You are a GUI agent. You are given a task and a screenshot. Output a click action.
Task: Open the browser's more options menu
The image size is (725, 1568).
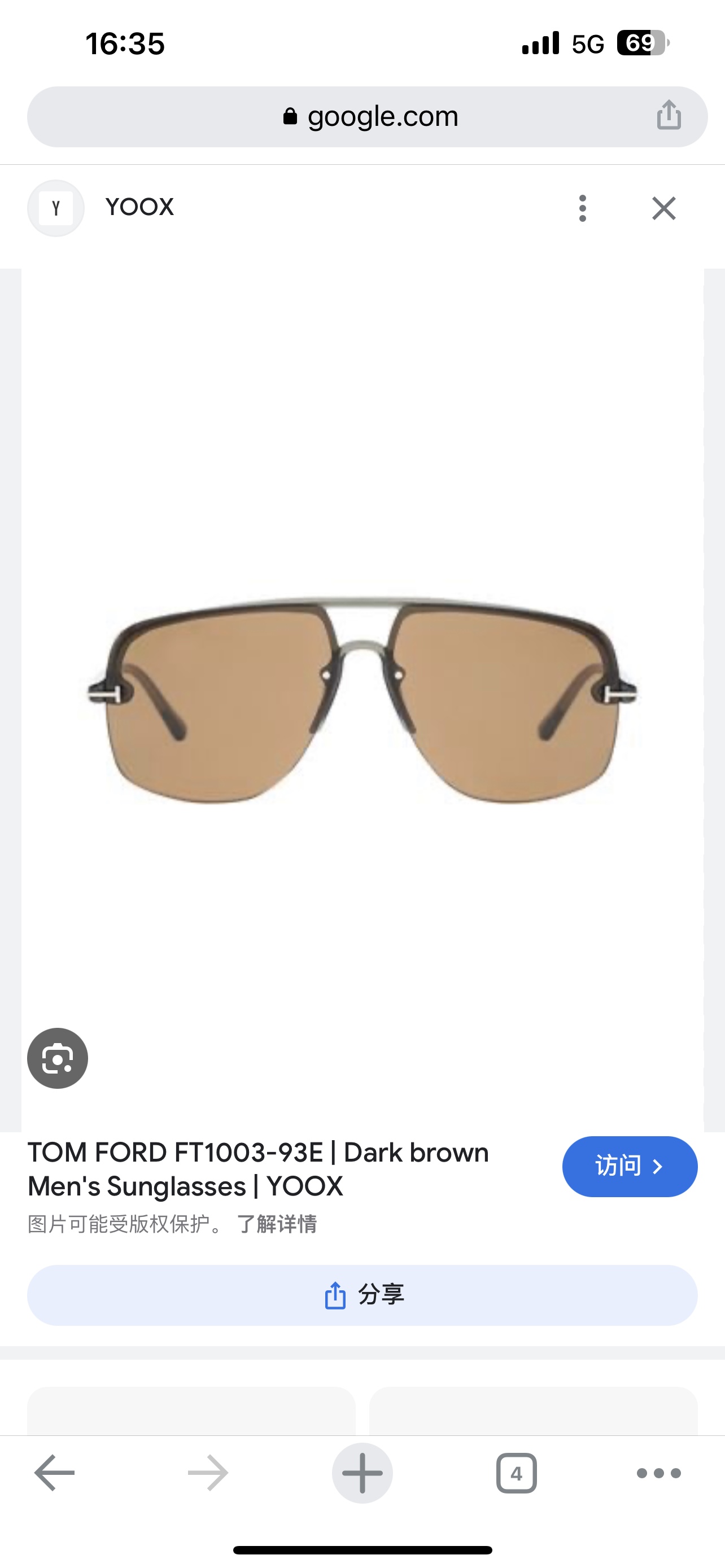pyautogui.click(x=658, y=1473)
